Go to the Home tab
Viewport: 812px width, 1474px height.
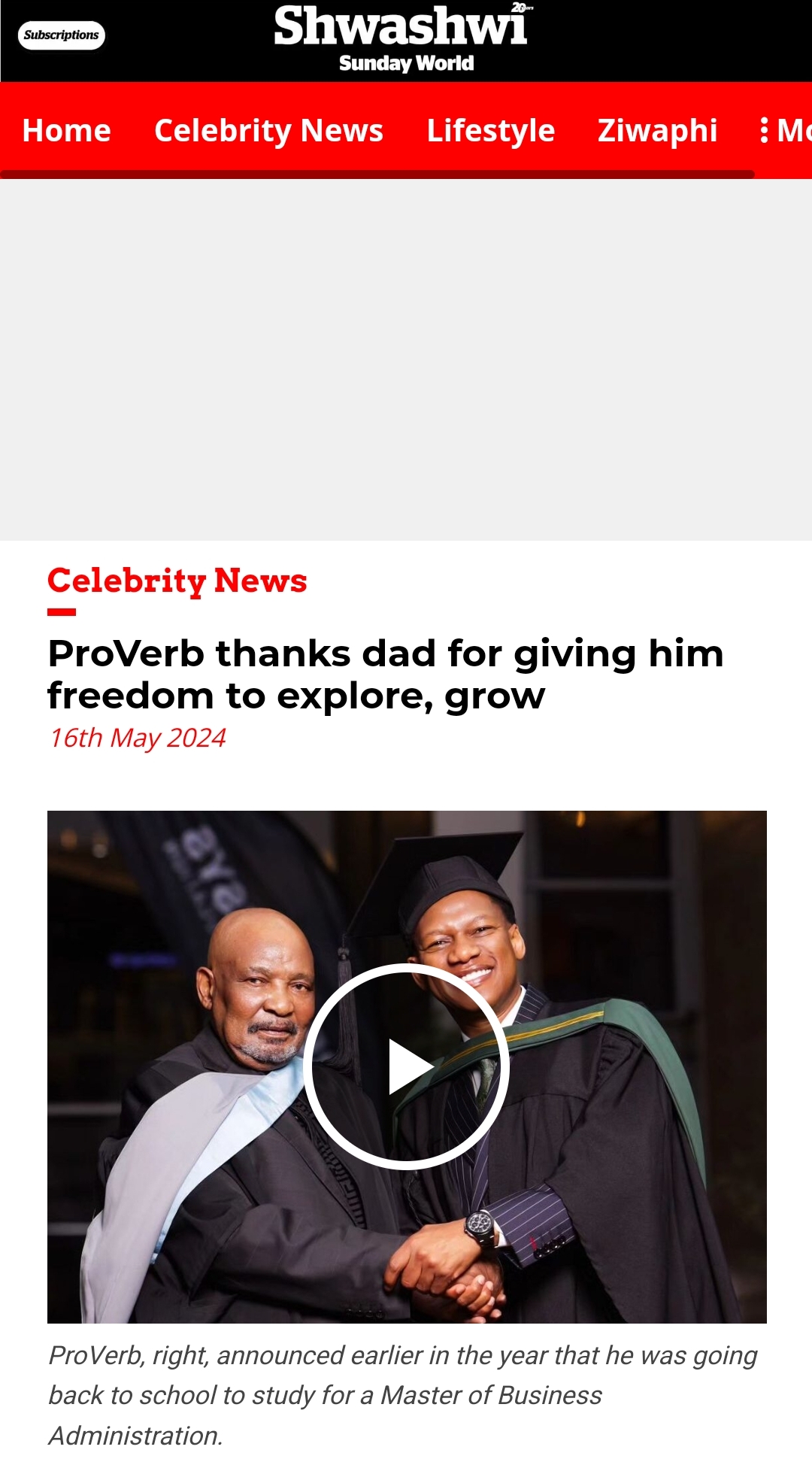pyautogui.click(x=67, y=131)
